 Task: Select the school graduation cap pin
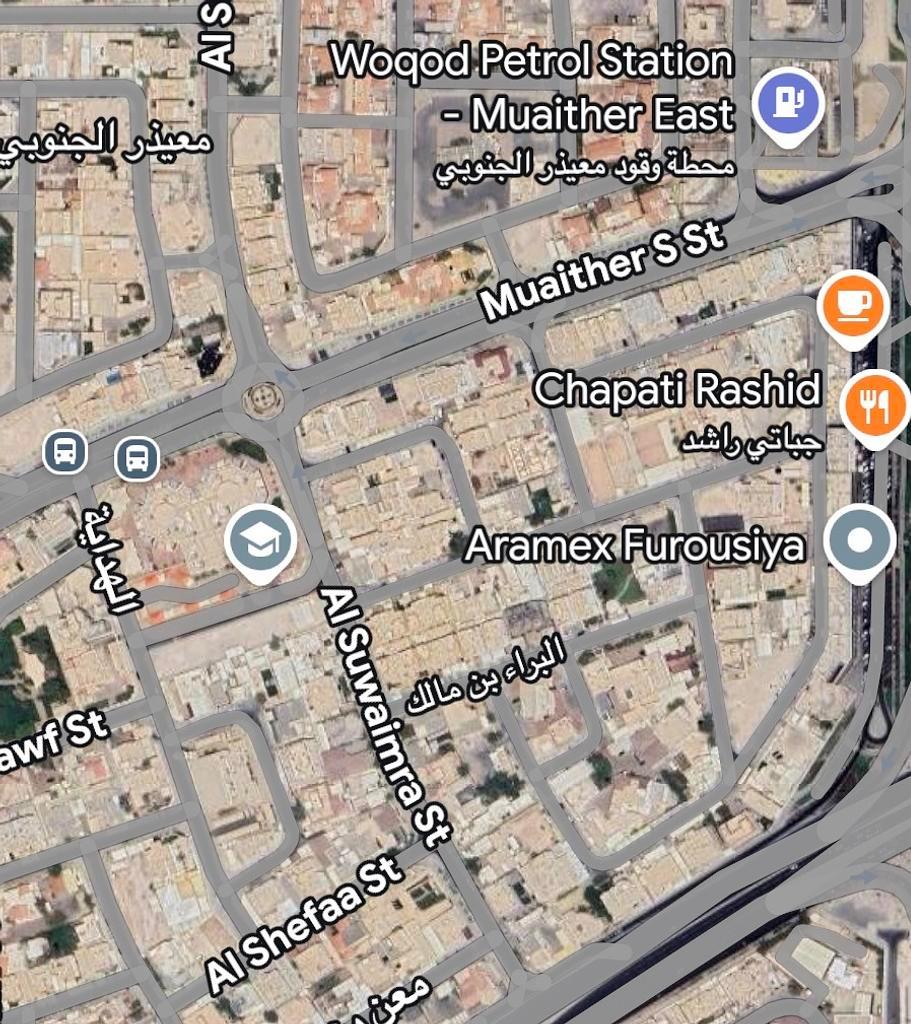point(260,541)
